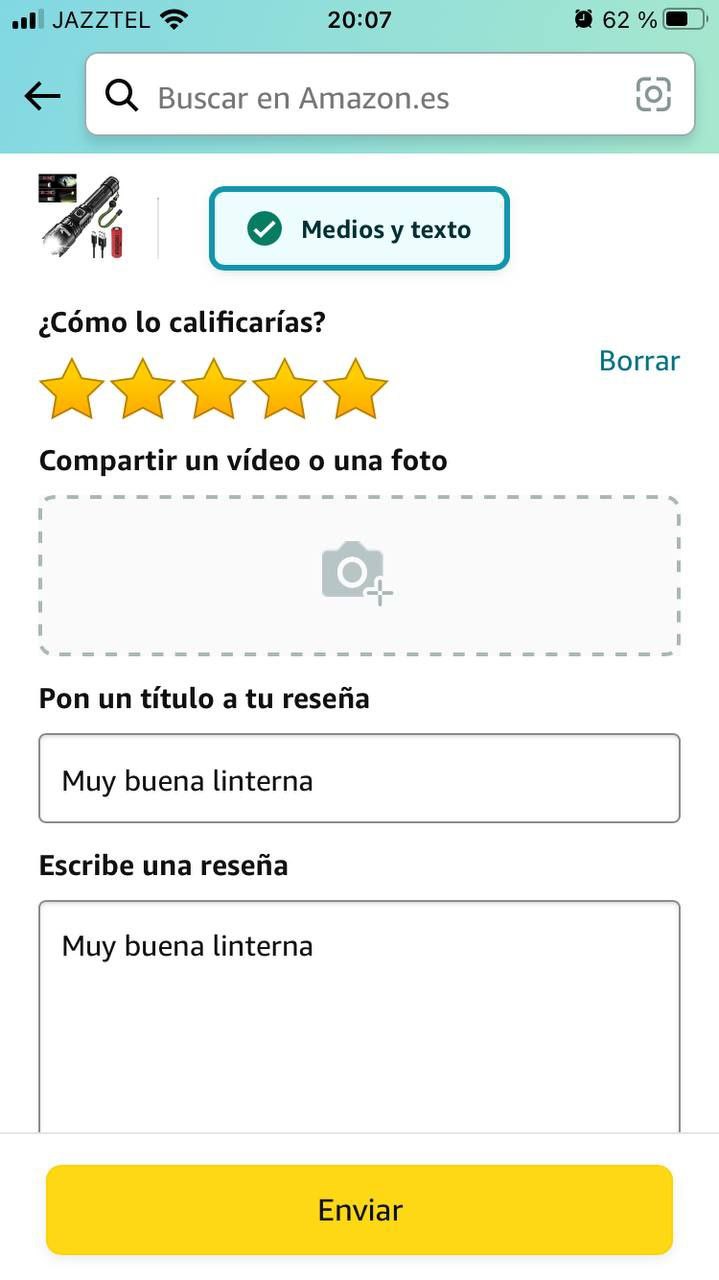Screen dimensions: 719x1280
Task: Edit the review title field
Action: [x=359, y=779]
